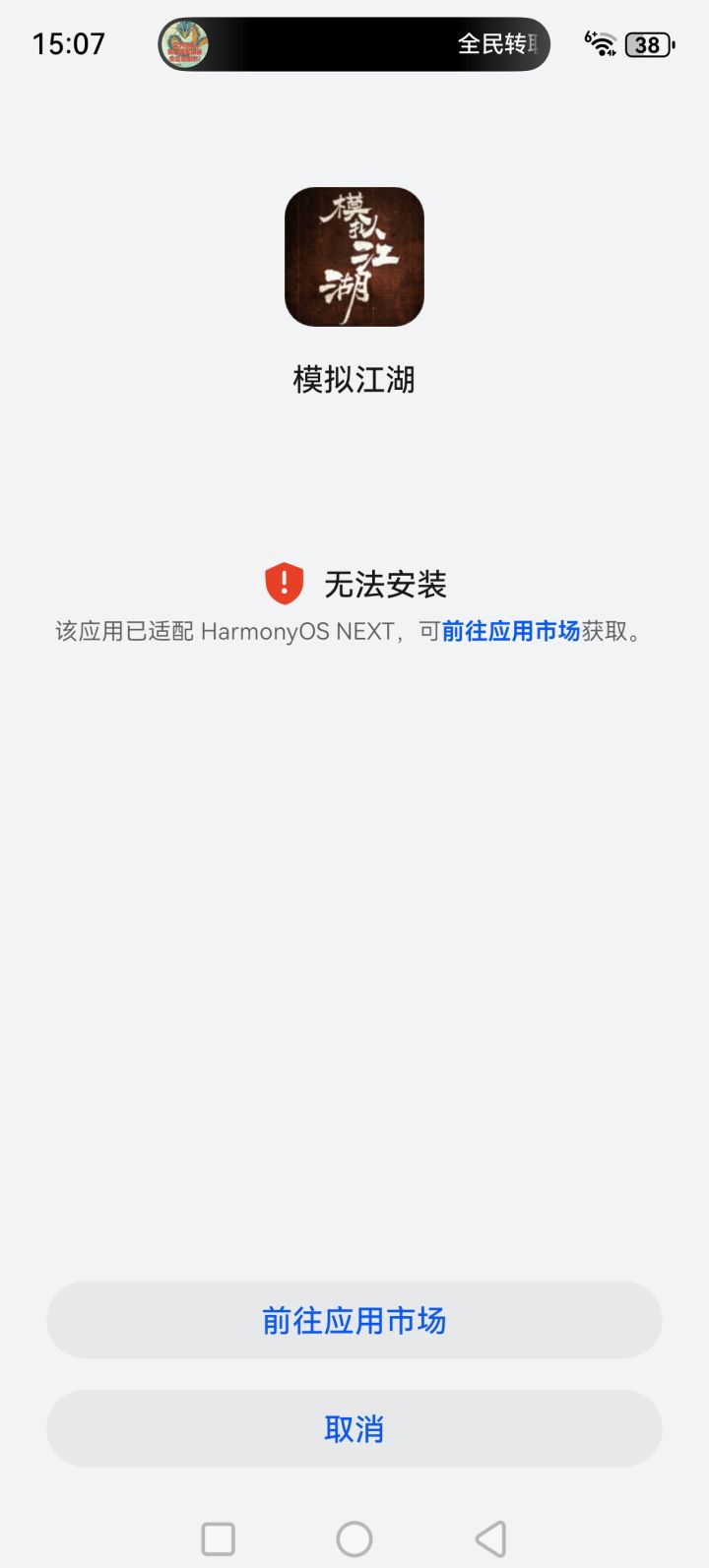The height and width of the screenshot is (1568, 709).
Task: Tap the home circle icon
Action: pyautogui.click(x=354, y=1537)
